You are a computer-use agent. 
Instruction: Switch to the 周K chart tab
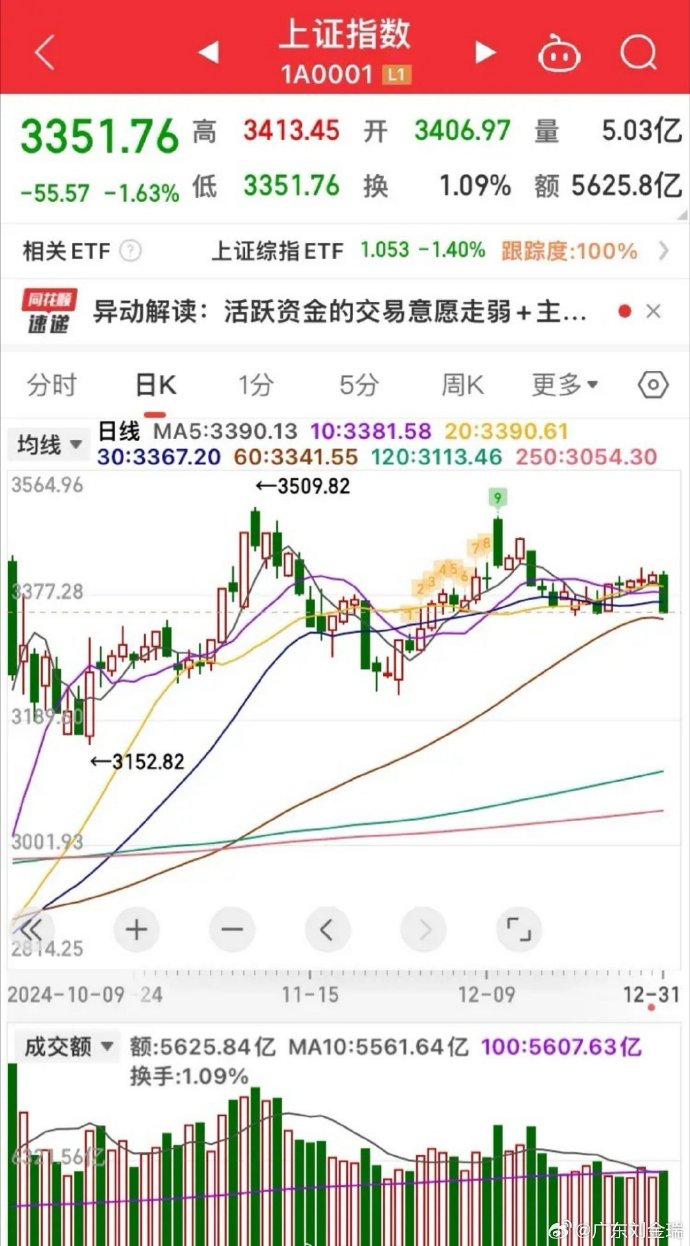pyautogui.click(x=462, y=384)
